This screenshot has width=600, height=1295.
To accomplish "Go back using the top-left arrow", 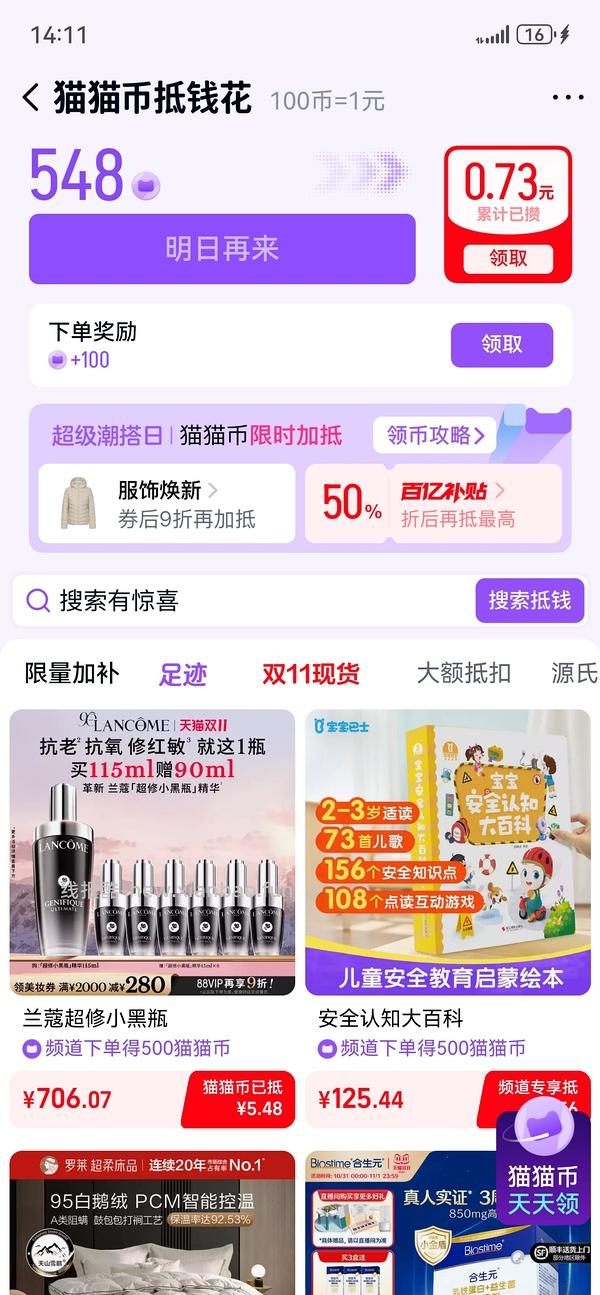I will (31, 98).
